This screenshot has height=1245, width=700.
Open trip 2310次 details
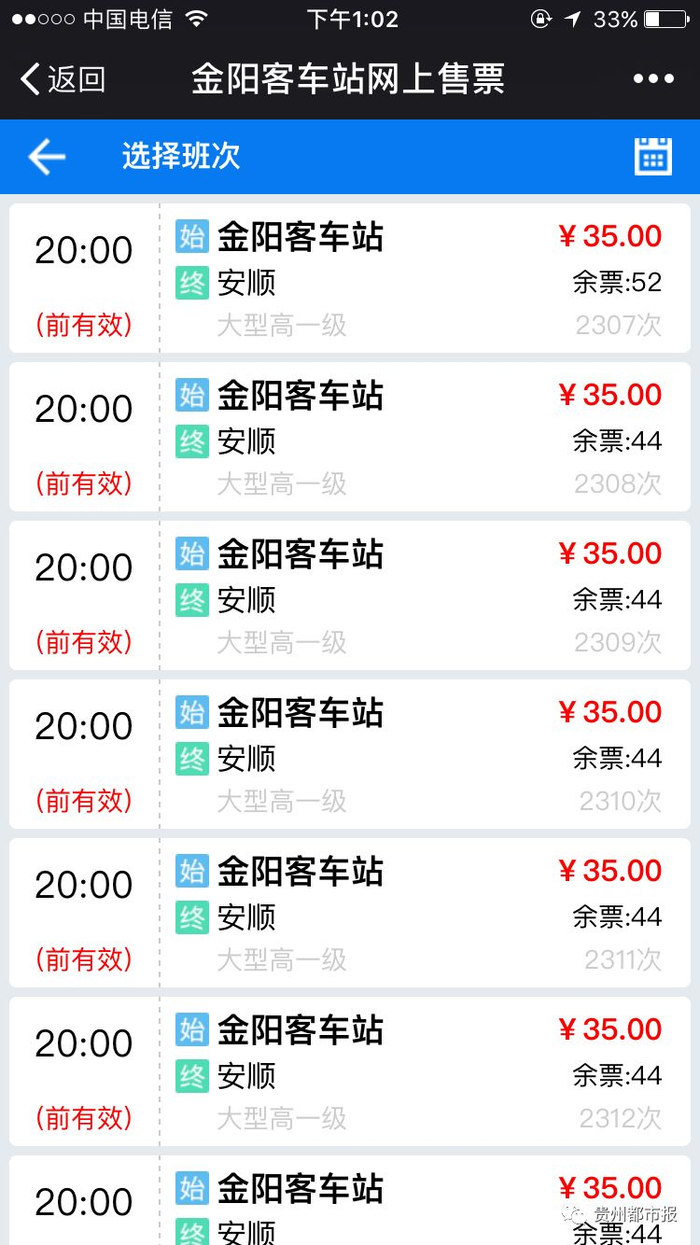click(x=350, y=755)
